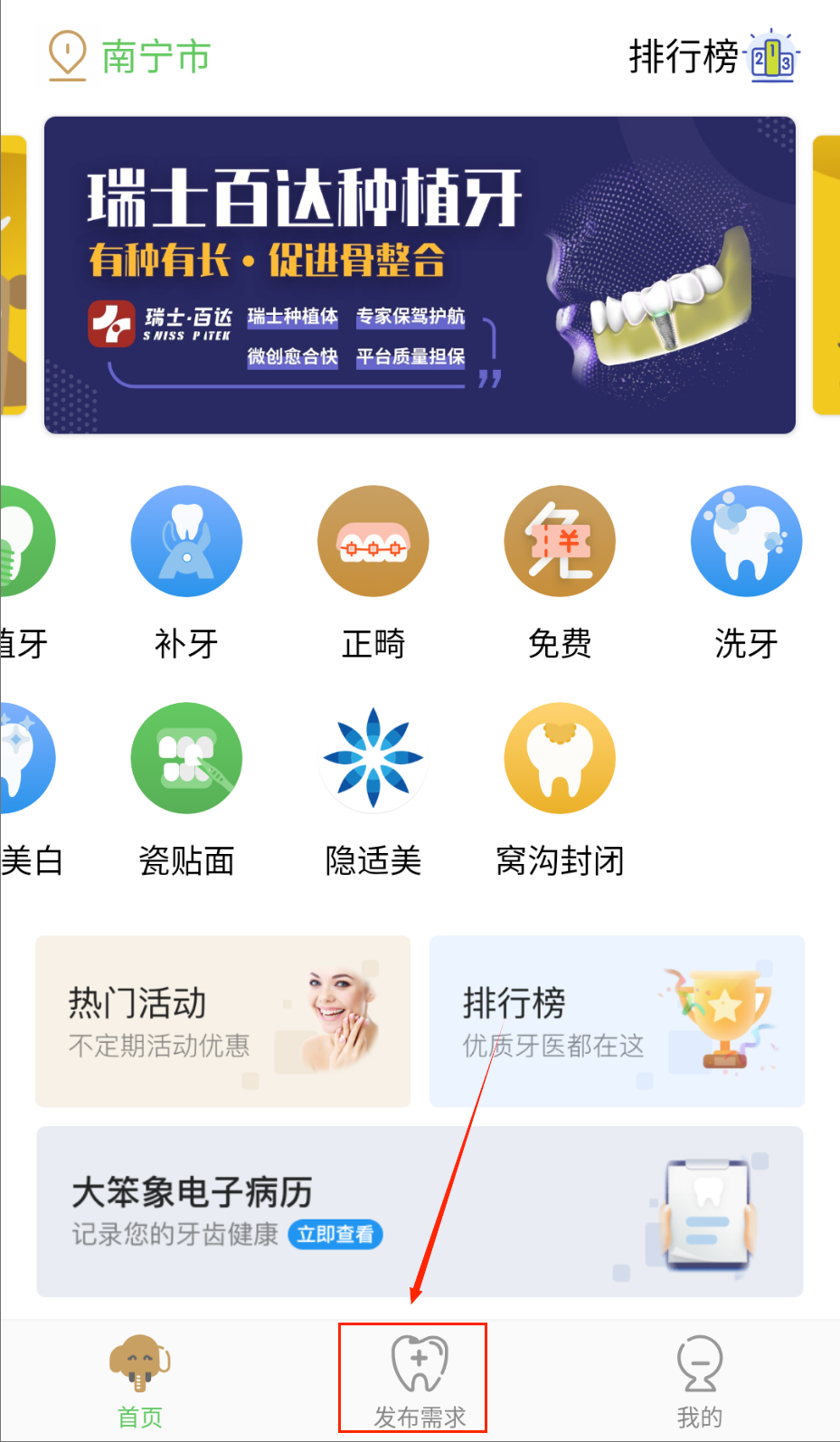Open the 排行榜 优质牙医 card
This screenshot has width=840, height=1442.
tap(617, 1021)
